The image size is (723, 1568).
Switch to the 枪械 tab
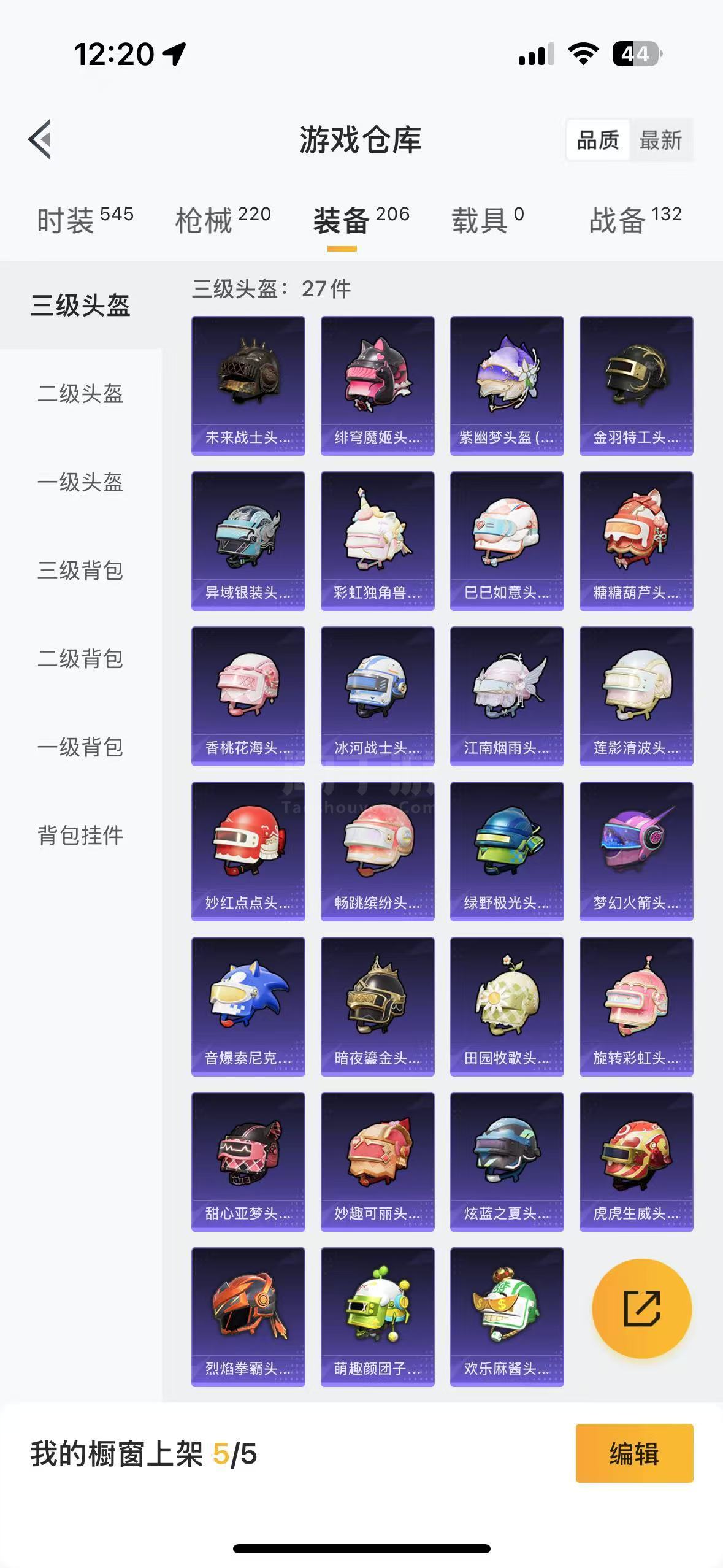[223, 220]
